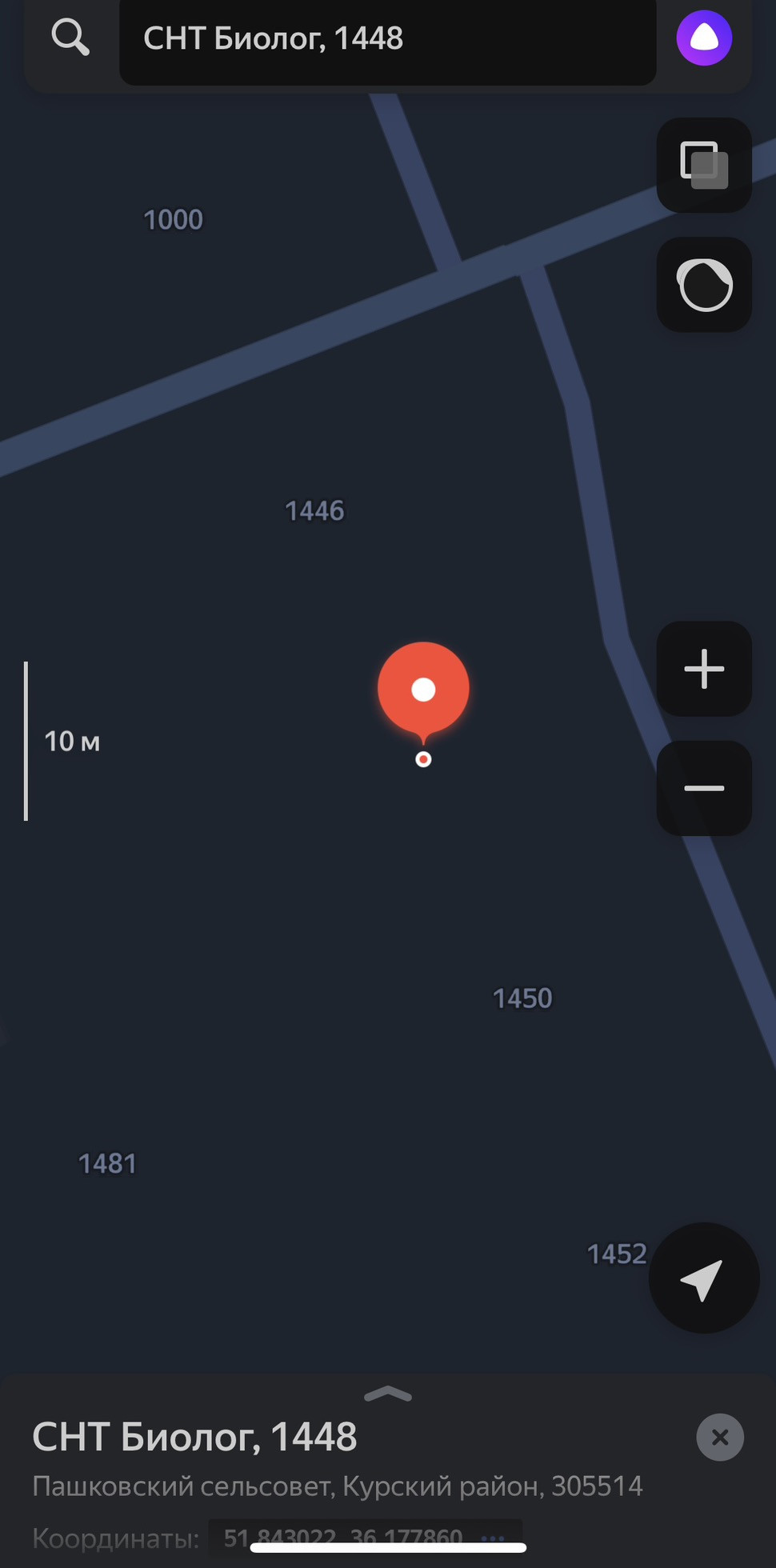Edit the СНТ Биолог, 1448 search field
The height and width of the screenshot is (1568, 776).
[388, 40]
